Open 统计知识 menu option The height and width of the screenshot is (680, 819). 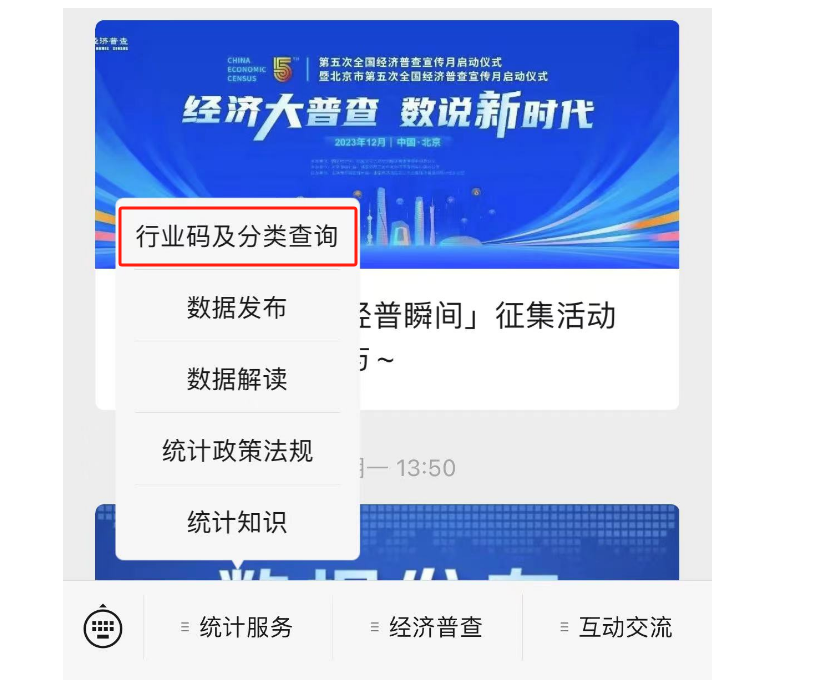pos(237,522)
